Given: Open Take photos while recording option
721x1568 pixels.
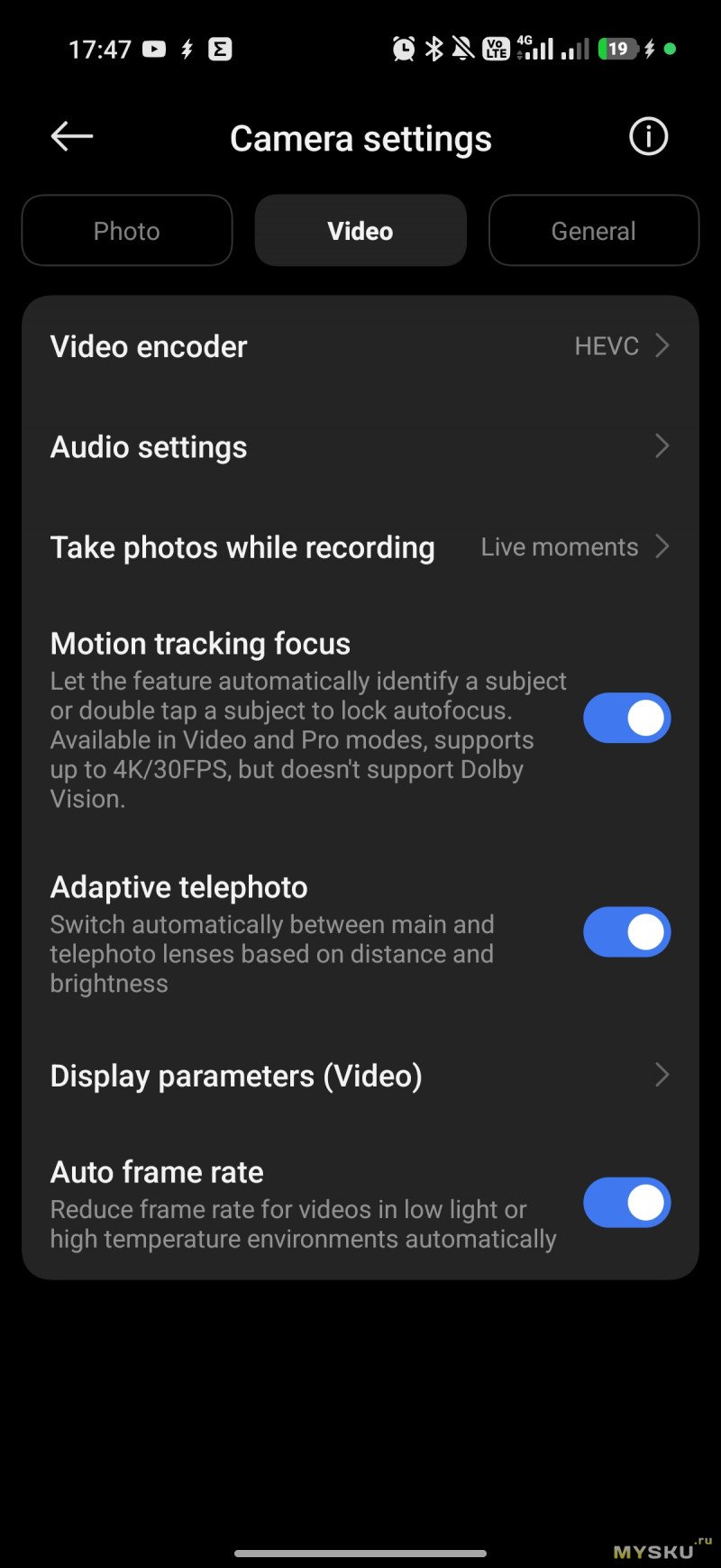Looking at the screenshot, I should click(360, 547).
